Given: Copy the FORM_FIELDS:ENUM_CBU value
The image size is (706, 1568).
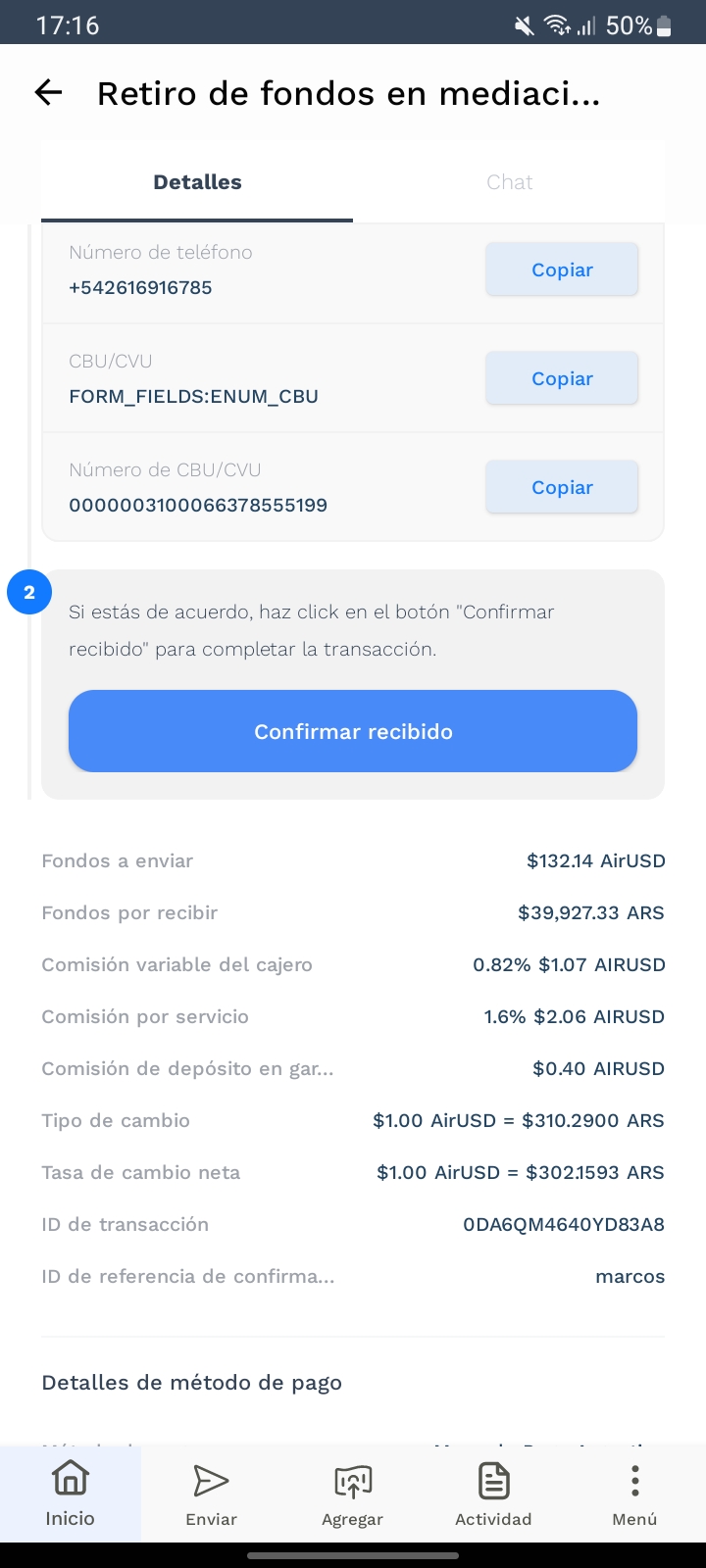Looking at the screenshot, I should [x=562, y=378].
